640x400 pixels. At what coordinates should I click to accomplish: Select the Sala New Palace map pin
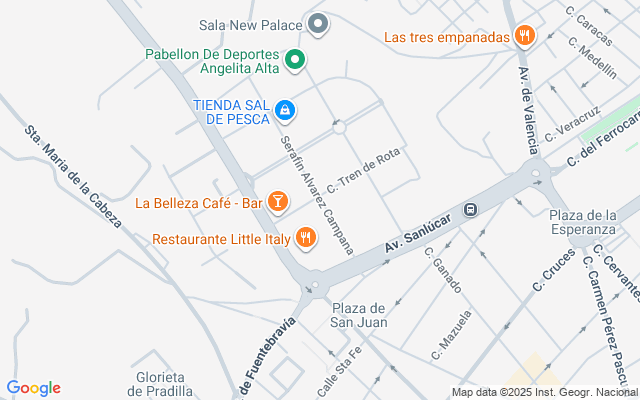(318, 24)
